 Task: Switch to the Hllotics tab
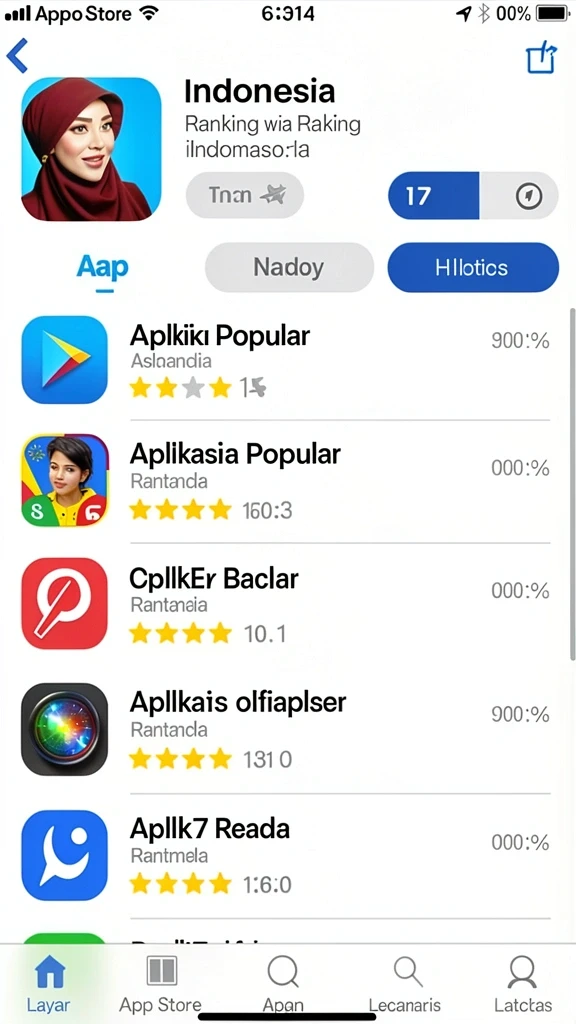(473, 267)
